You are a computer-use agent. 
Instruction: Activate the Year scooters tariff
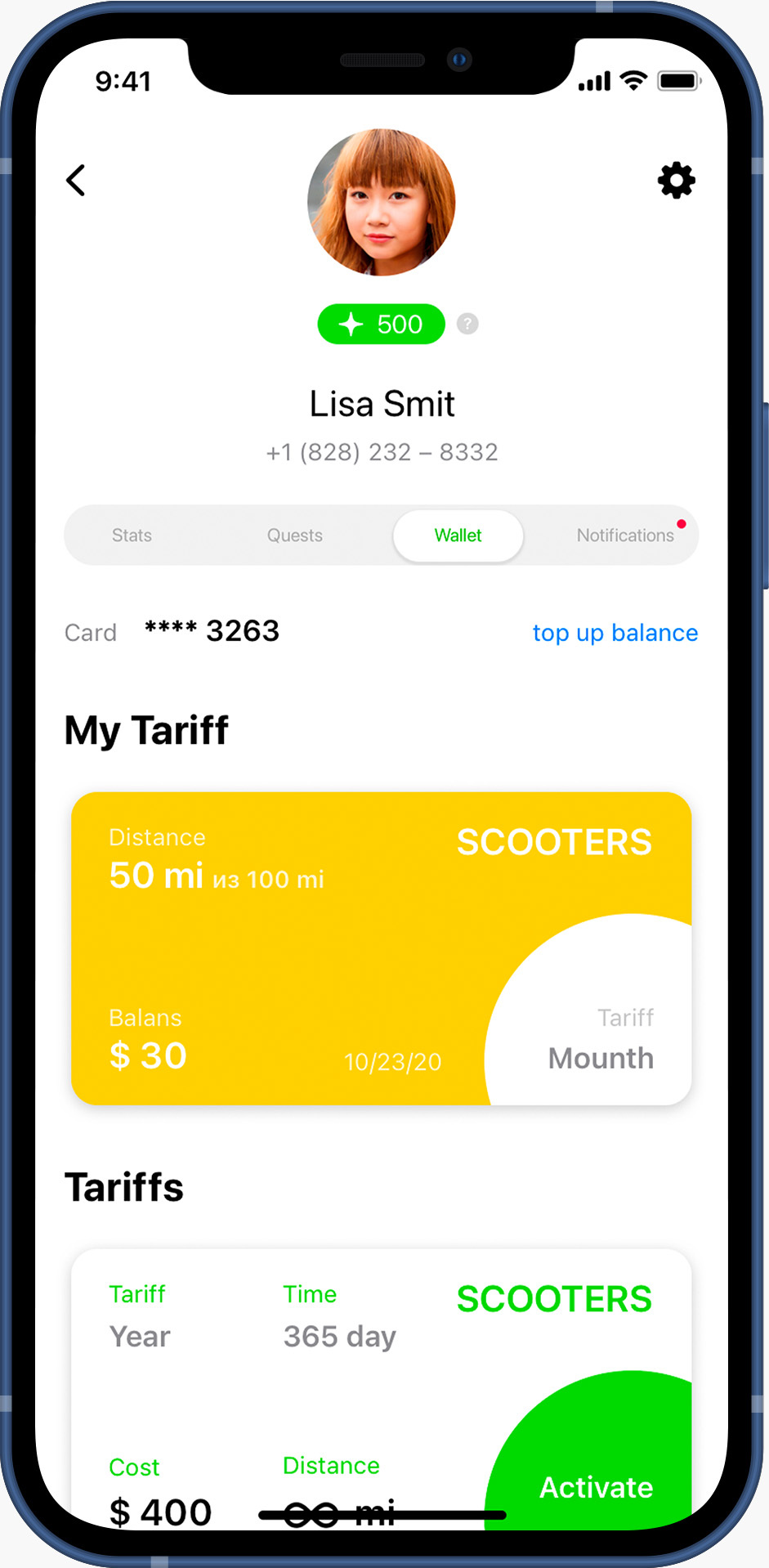click(596, 1487)
